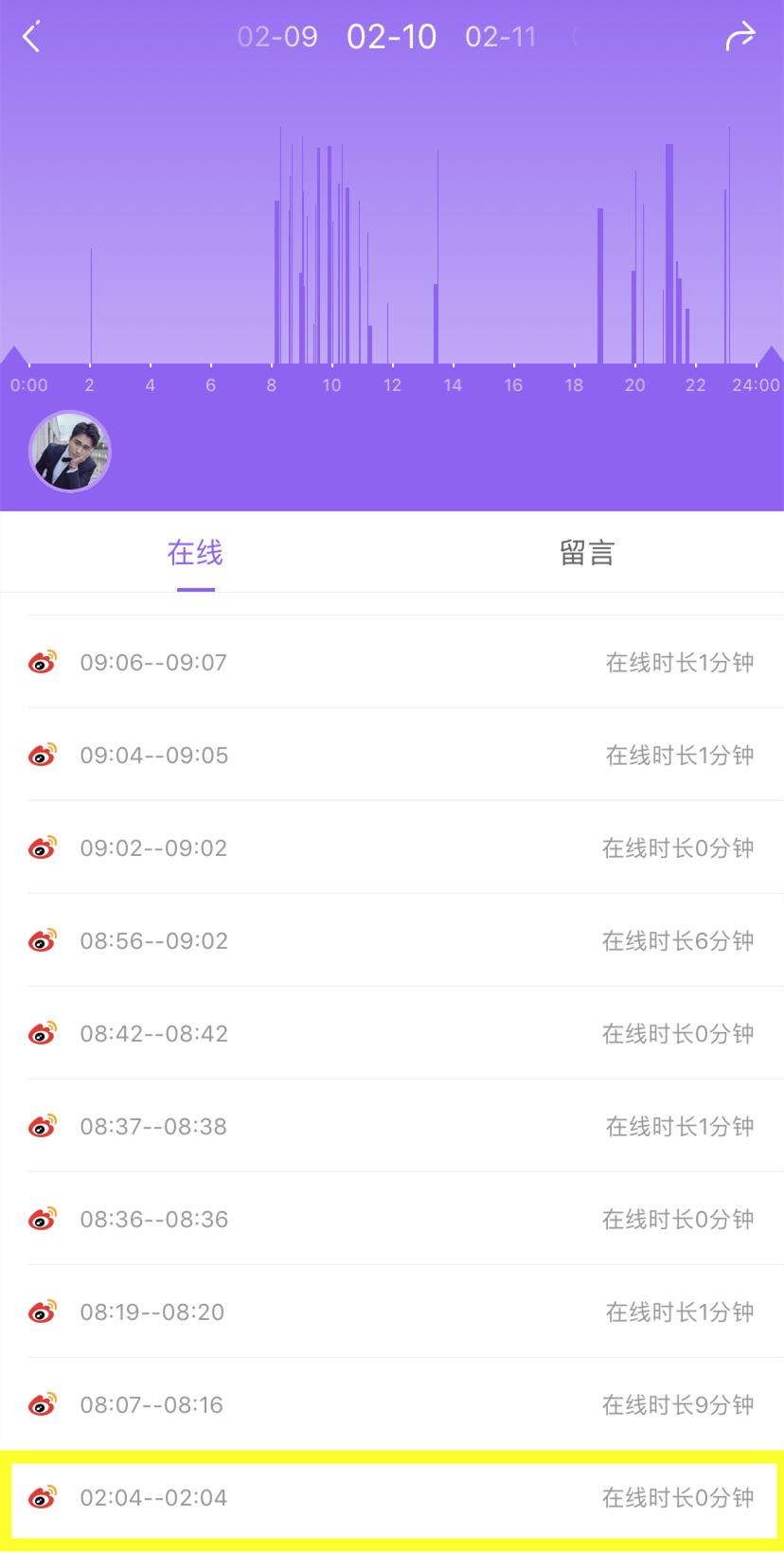Click the Weibo icon beside 08:42--08:42
Image resolution: width=784 pixels, height=1553 pixels.
pyautogui.click(x=43, y=1033)
